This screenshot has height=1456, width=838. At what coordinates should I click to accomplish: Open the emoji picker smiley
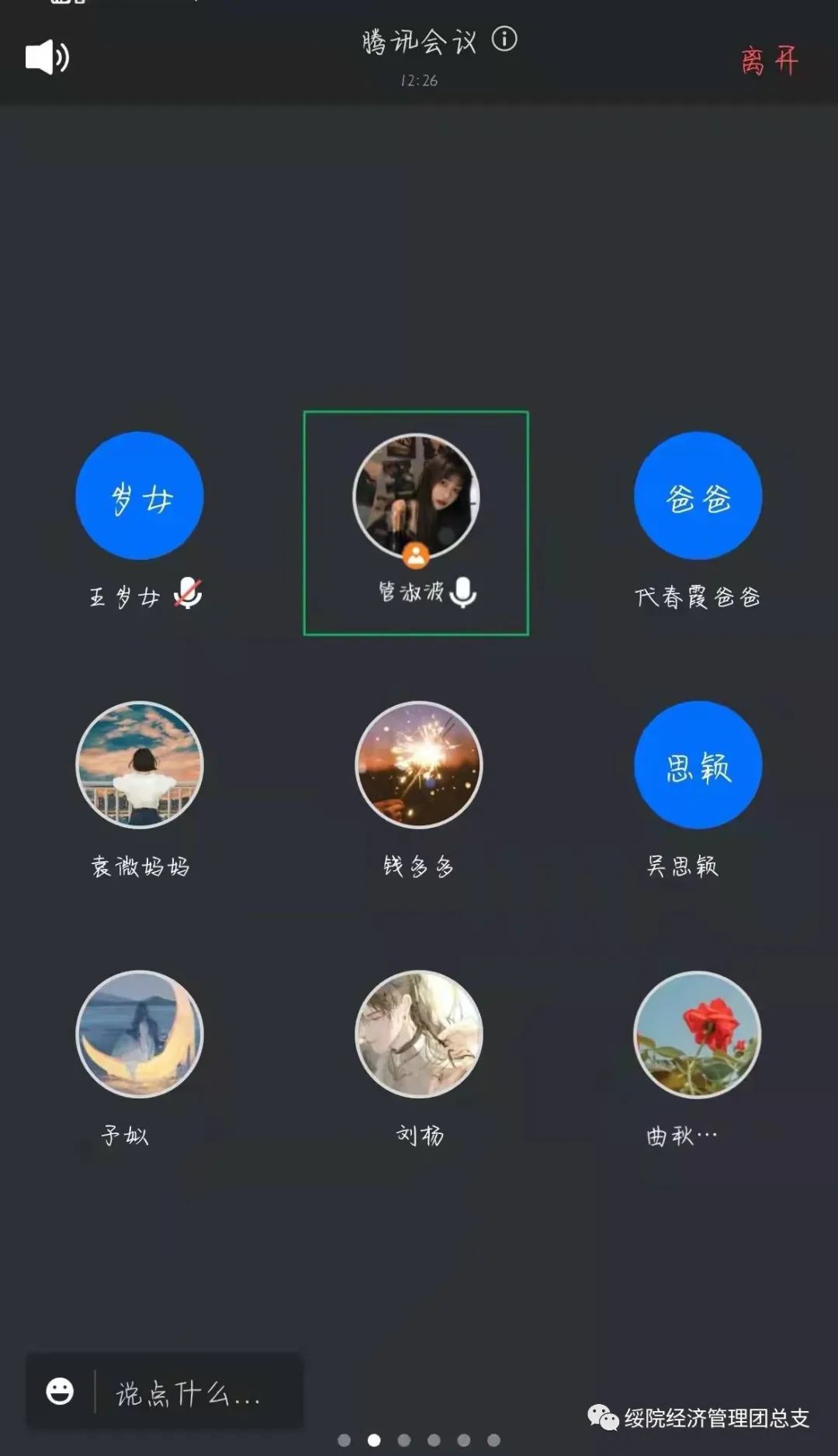click(60, 1391)
